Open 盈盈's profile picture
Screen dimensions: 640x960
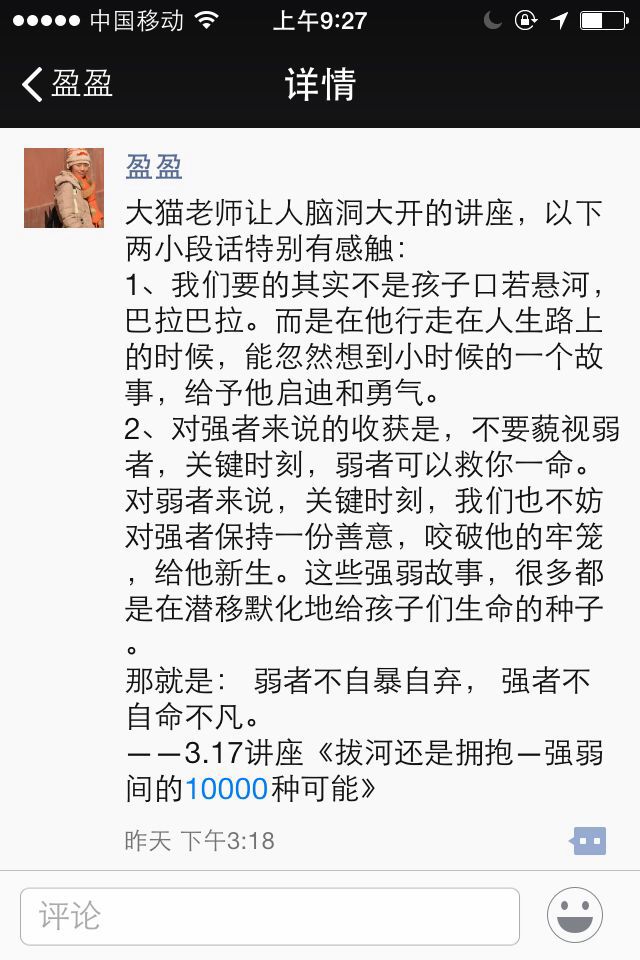(64, 188)
